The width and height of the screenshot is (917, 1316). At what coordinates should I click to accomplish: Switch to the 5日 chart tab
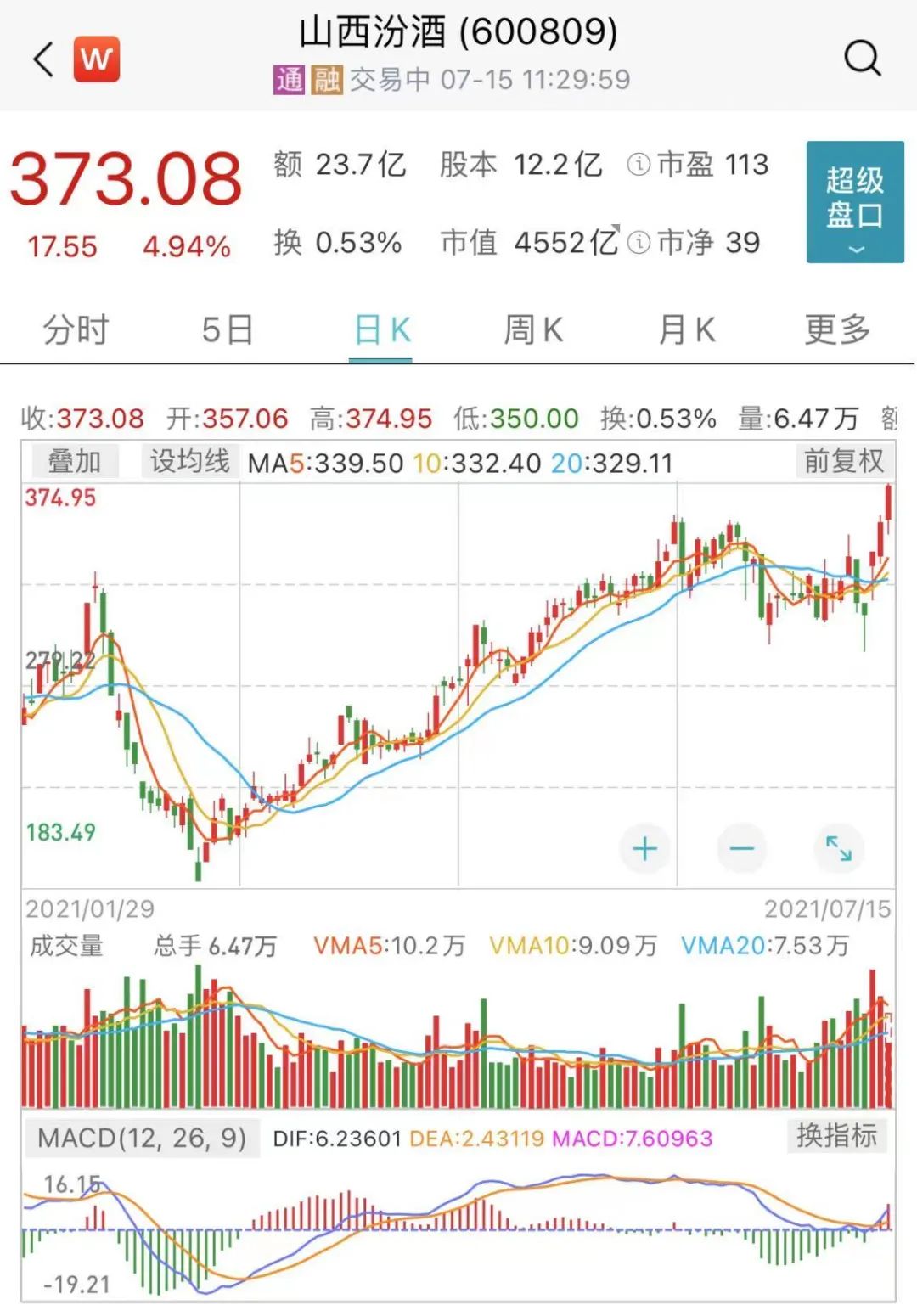[x=228, y=329]
